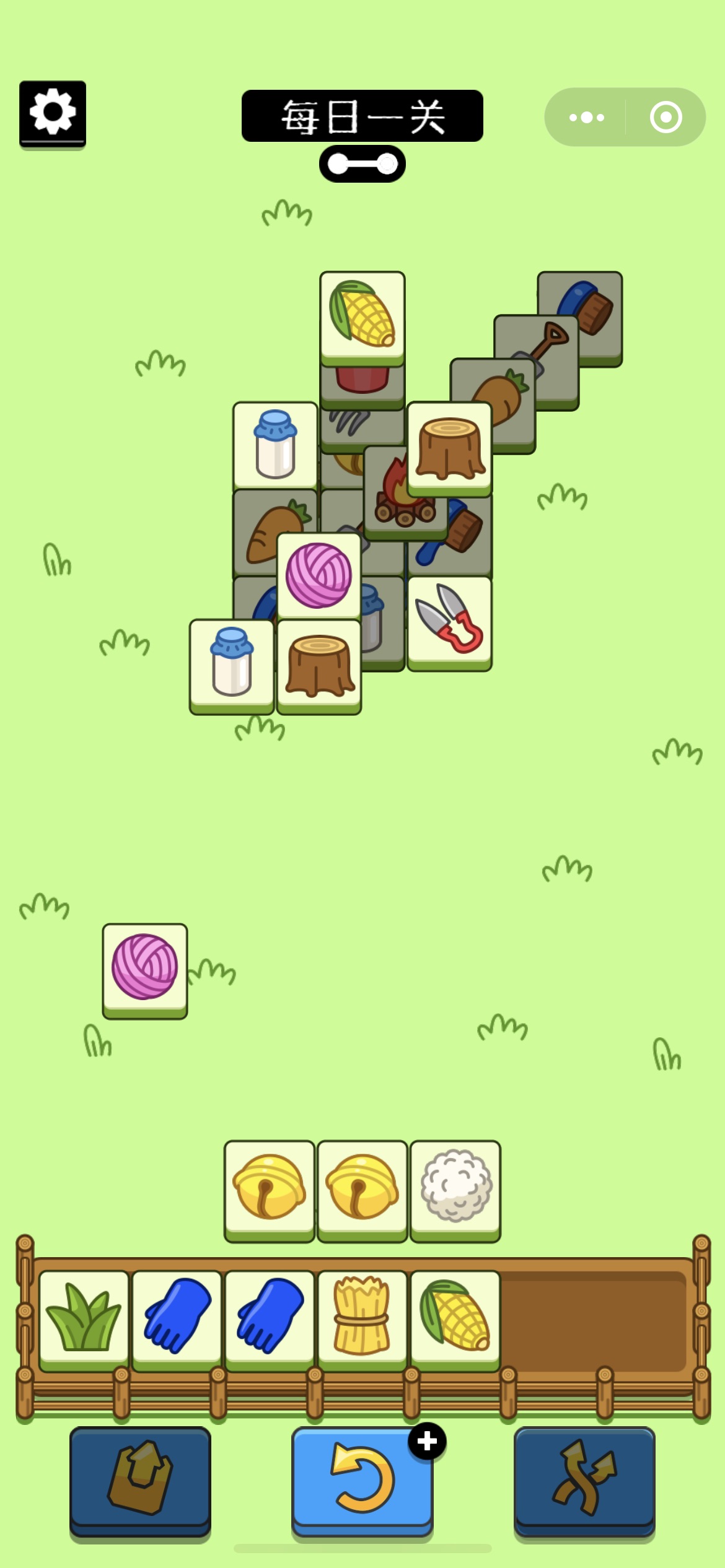Collect the lone pink yarn tile apart from the pile

tap(145, 967)
